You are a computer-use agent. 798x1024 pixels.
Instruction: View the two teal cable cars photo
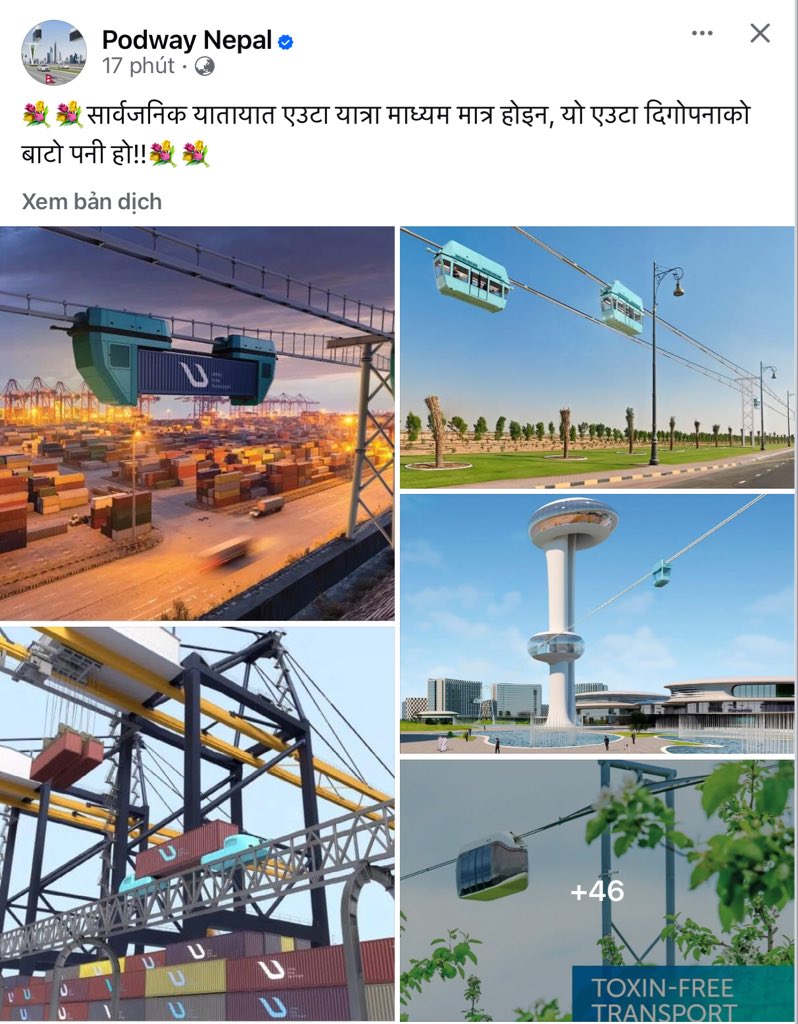tap(597, 357)
